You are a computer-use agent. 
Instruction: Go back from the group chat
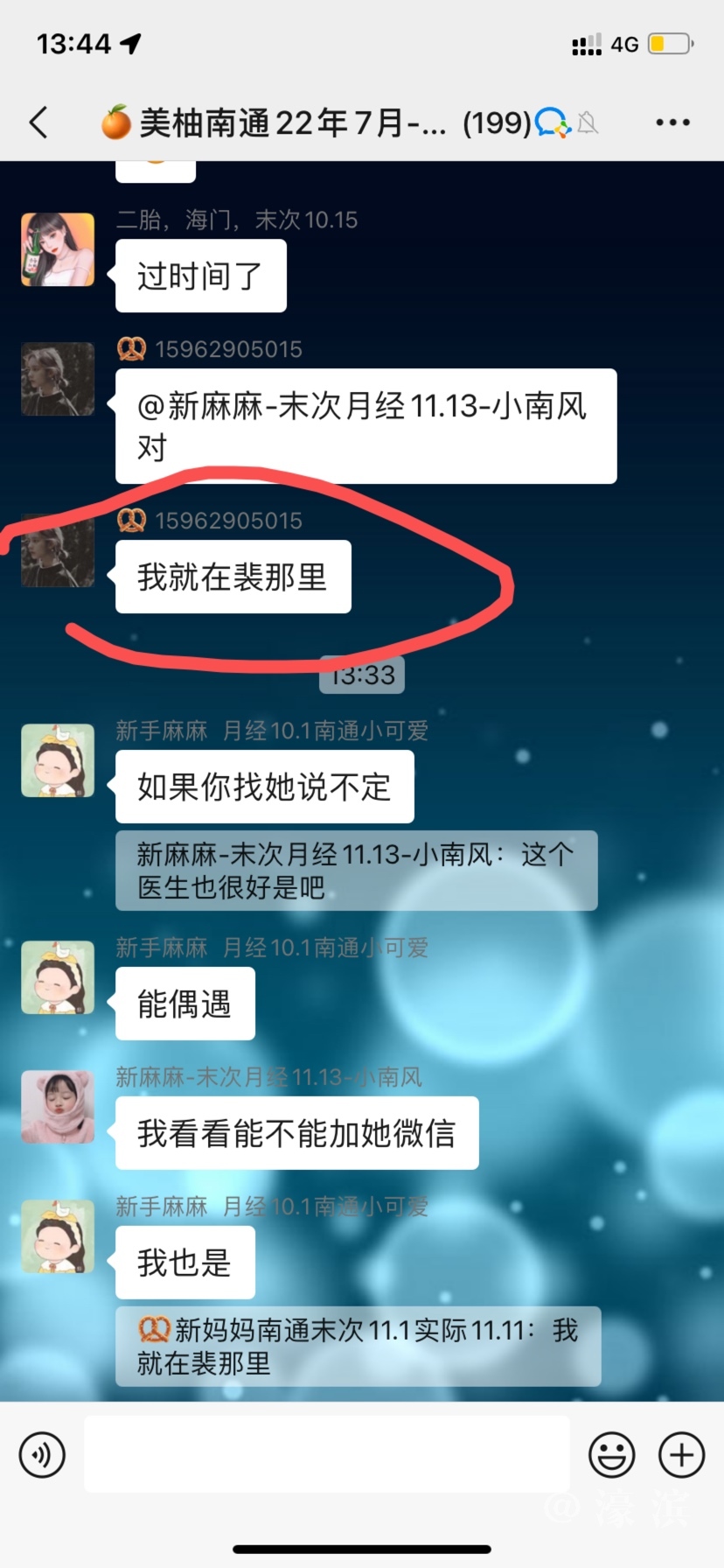(x=38, y=122)
